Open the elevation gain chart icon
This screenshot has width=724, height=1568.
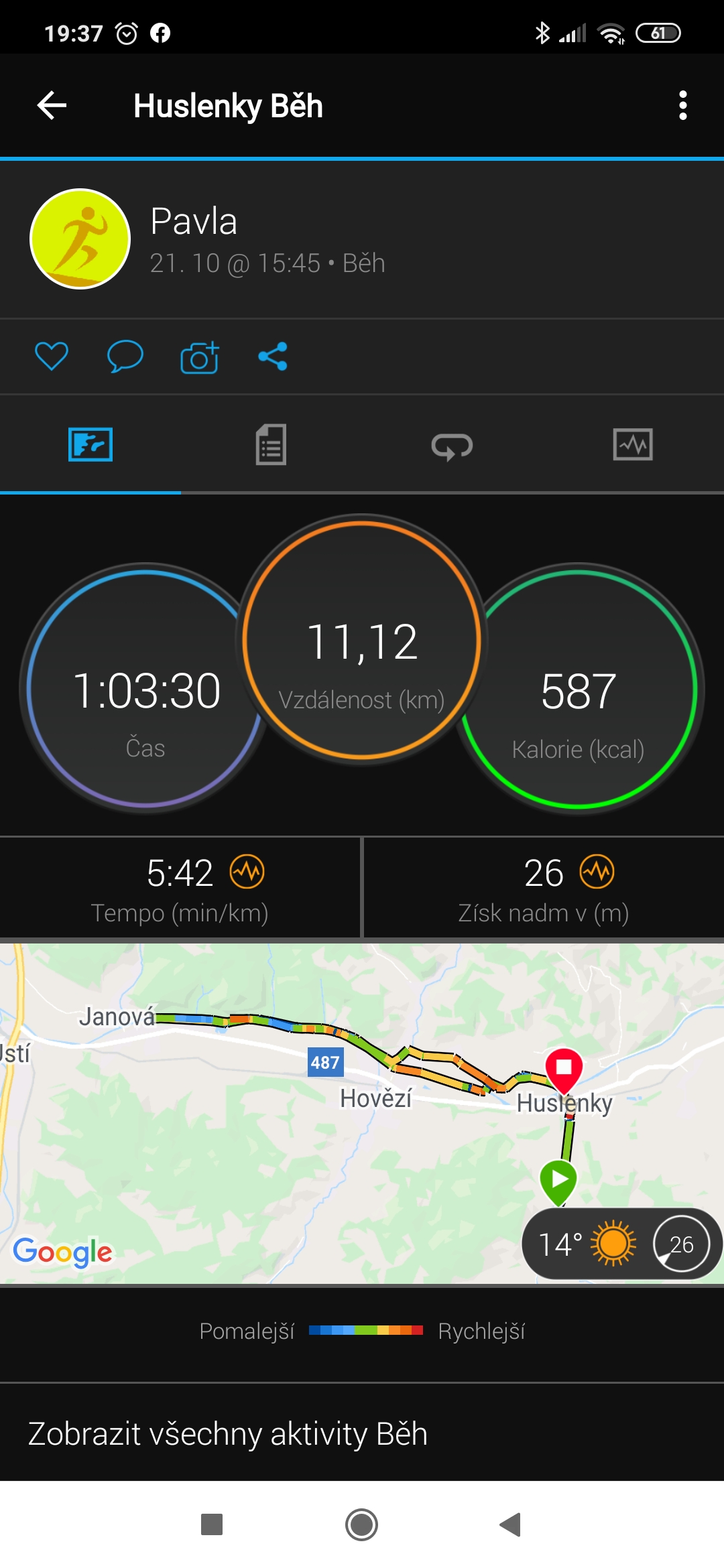pos(597,872)
